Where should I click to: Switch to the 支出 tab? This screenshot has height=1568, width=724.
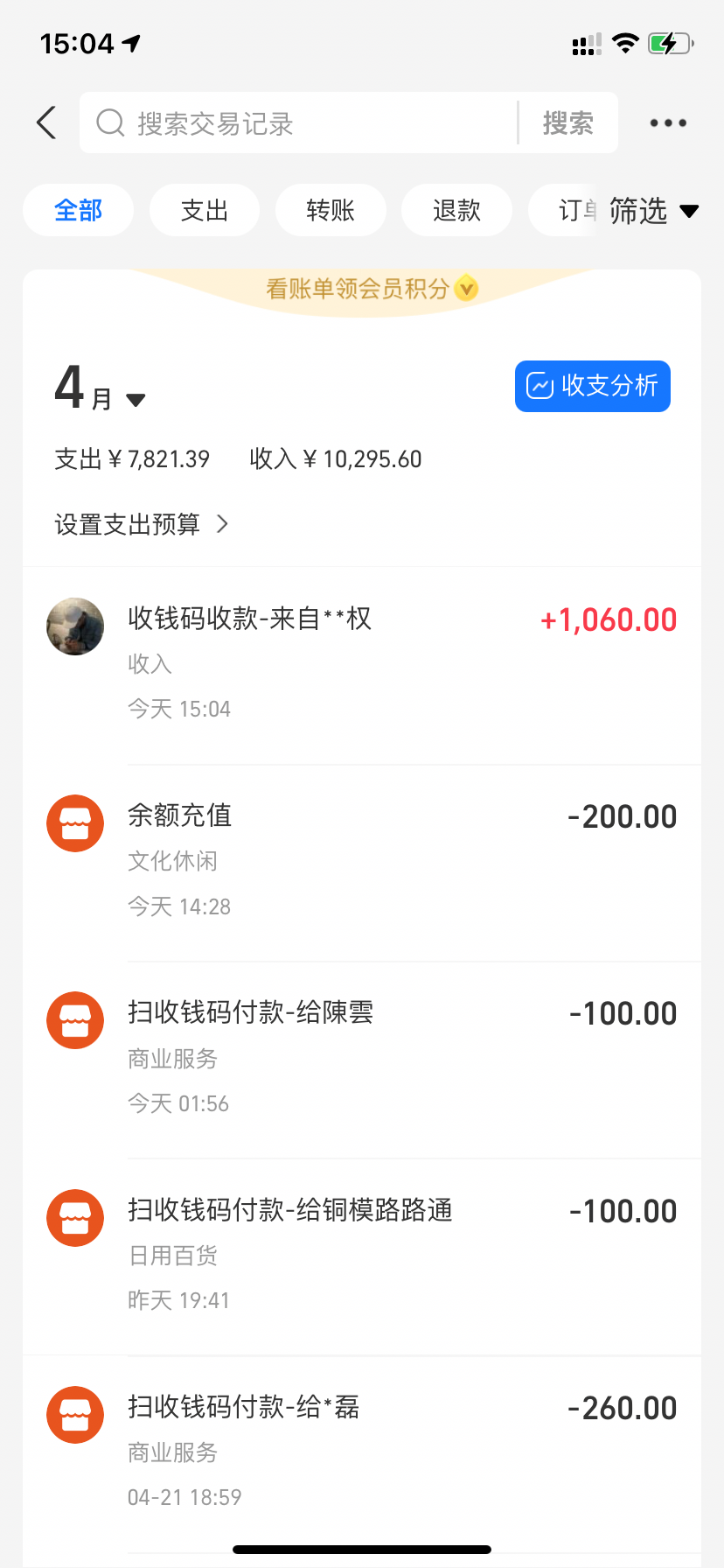[205, 210]
